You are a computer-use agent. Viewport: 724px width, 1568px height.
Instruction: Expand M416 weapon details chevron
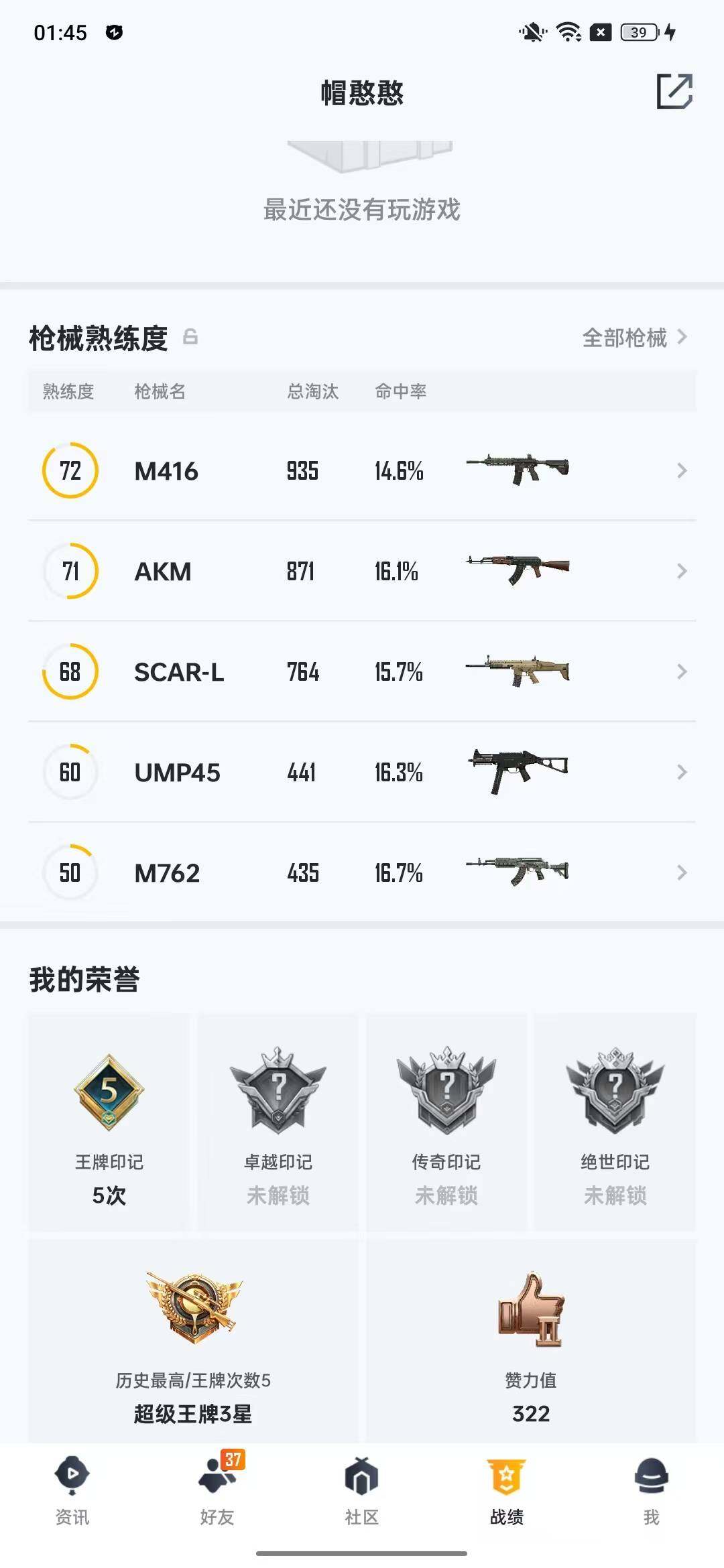coord(682,471)
